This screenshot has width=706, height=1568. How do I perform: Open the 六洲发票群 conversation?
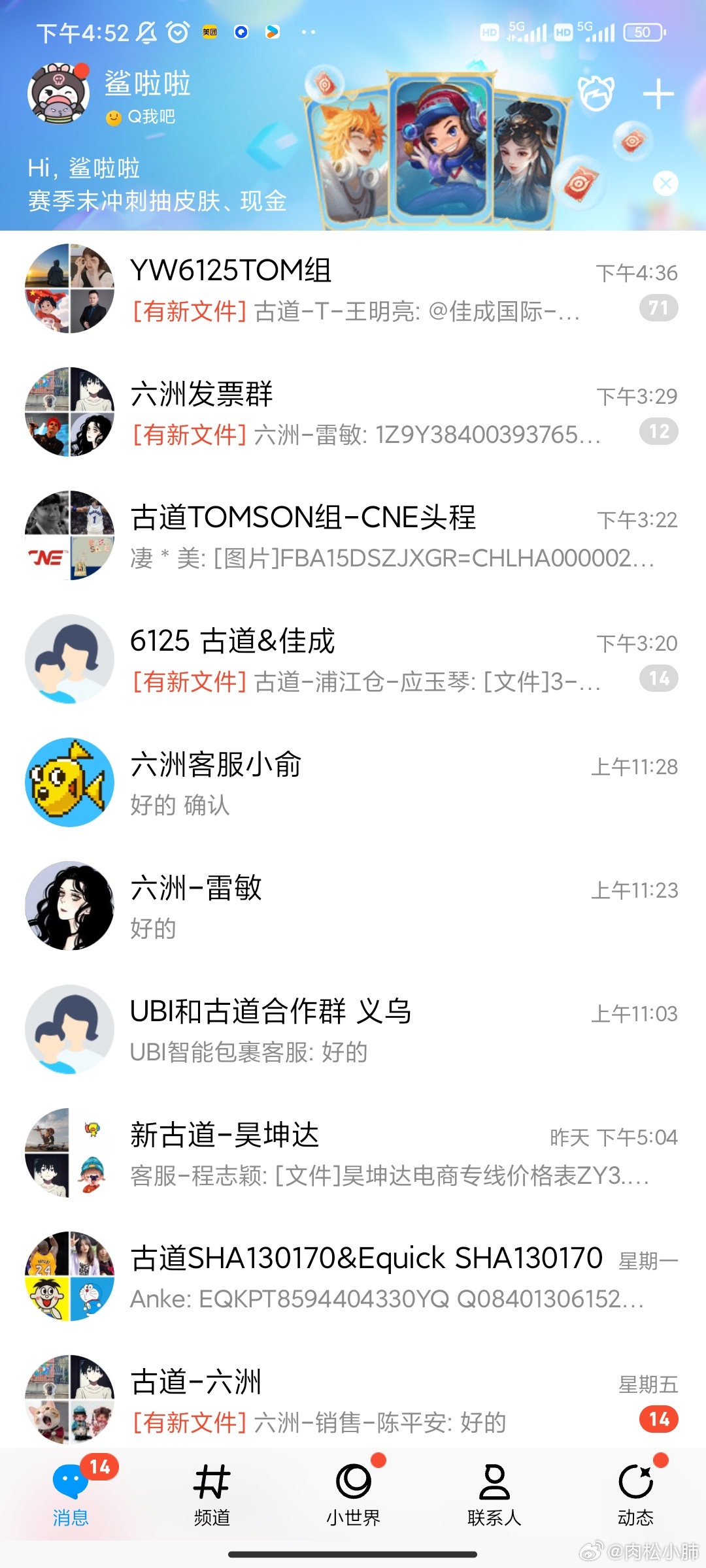[x=353, y=412]
